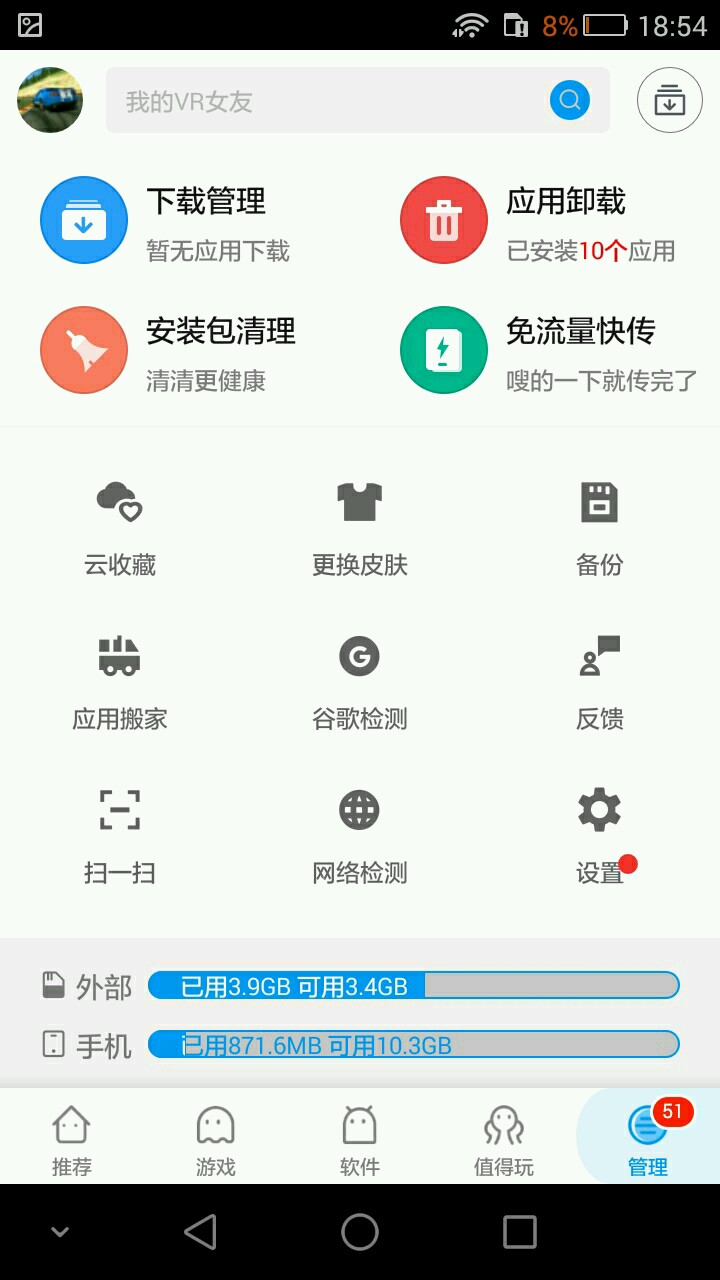Open 备份 backup
This screenshot has width=720, height=1280.
[x=600, y=528]
